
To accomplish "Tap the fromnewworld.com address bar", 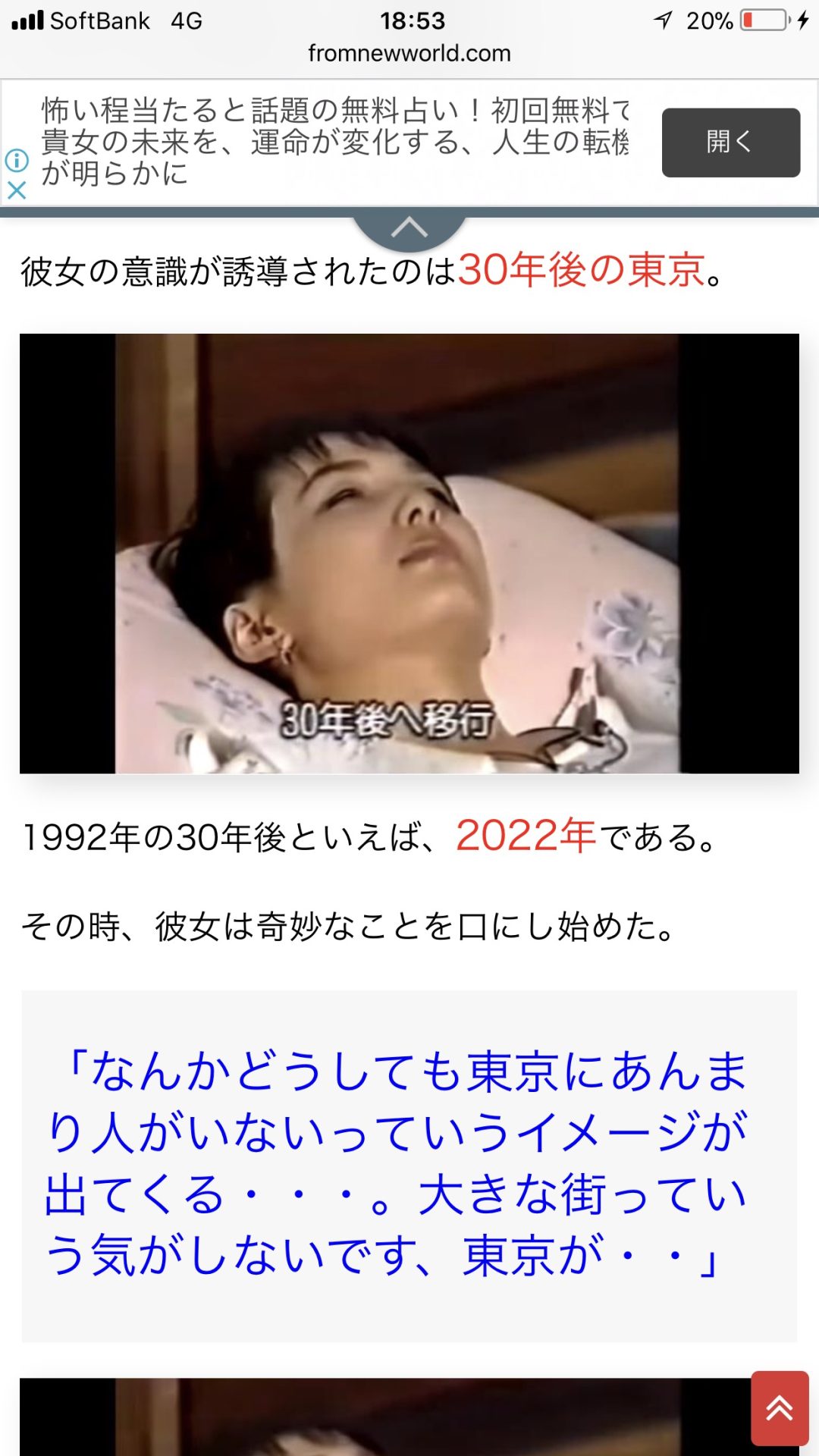I will coord(409,53).
